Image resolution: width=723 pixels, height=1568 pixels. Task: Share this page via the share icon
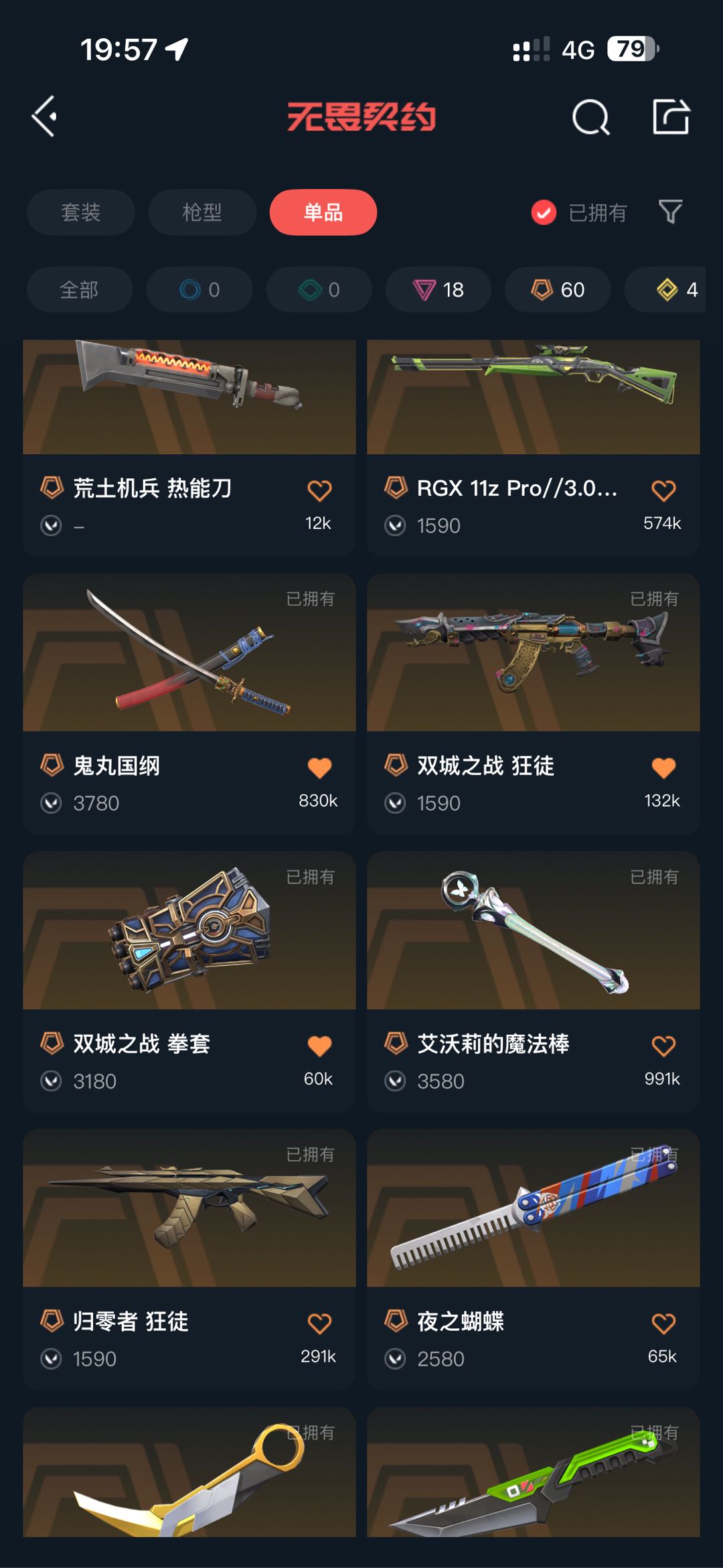coord(670,117)
